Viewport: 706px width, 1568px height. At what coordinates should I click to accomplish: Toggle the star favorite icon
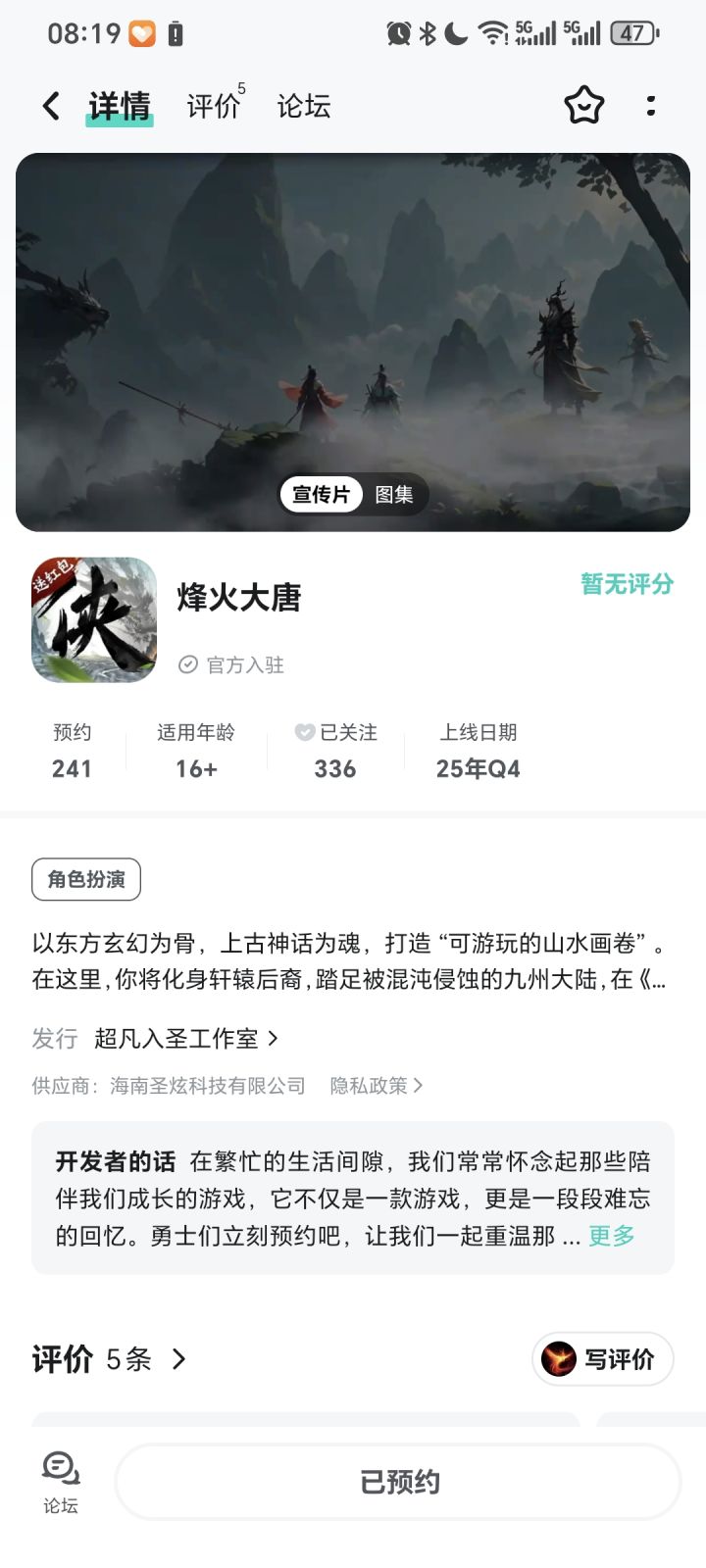pos(584,106)
